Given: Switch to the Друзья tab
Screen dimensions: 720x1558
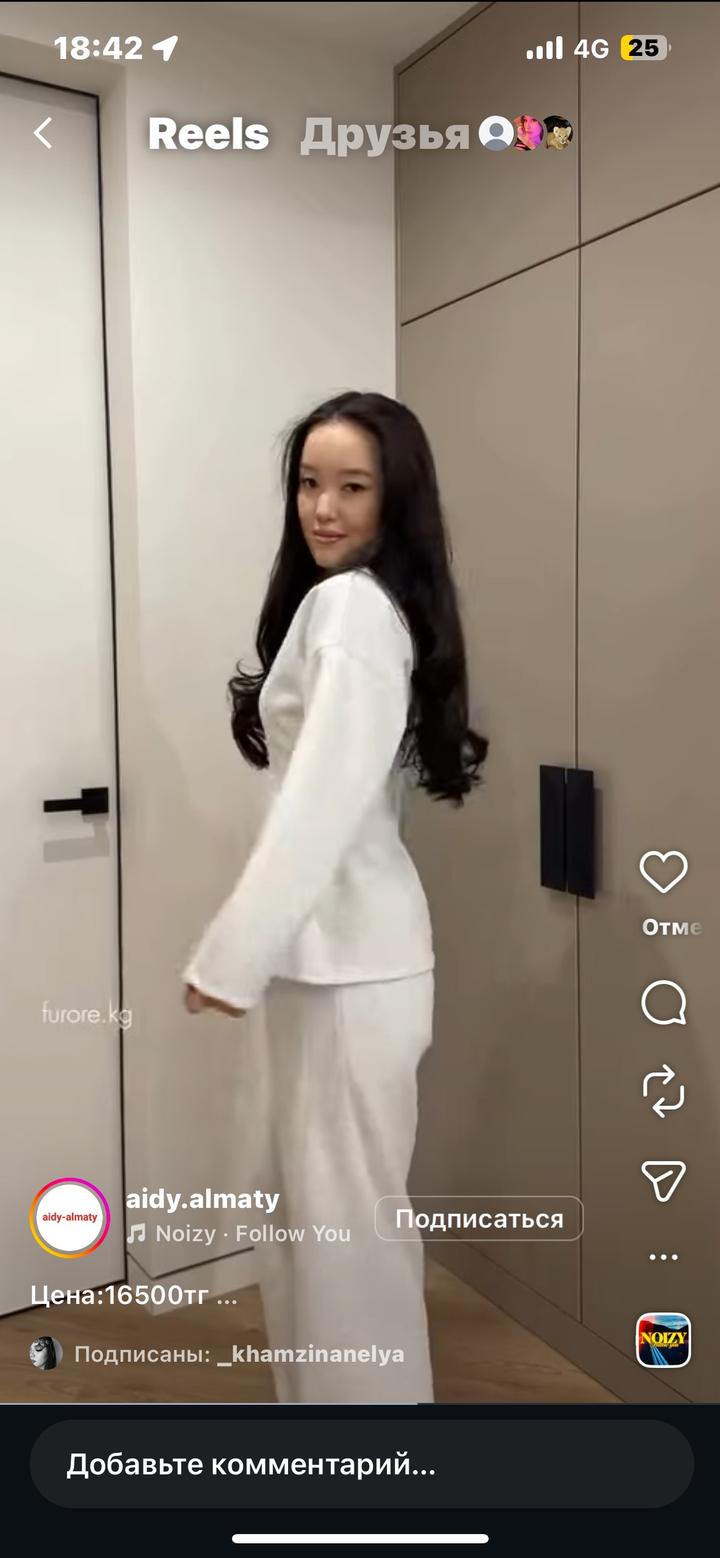Looking at the screenshot, I should click(x=385, y=135).
